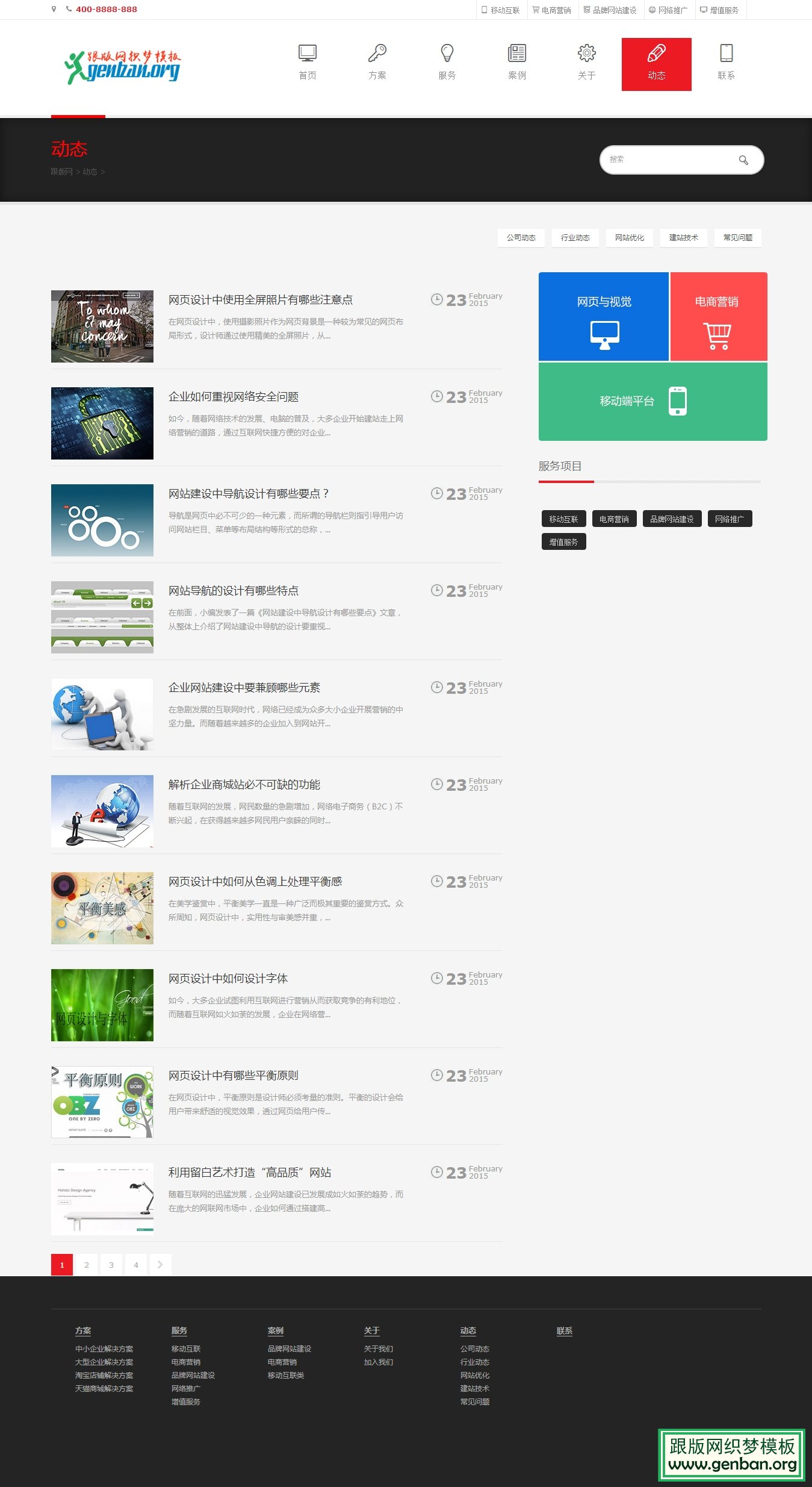Open the 网页设计中如何设计字体 article thumbnail
Viewport: 812px width, 1487px height.
click(x=102, y=1005)
